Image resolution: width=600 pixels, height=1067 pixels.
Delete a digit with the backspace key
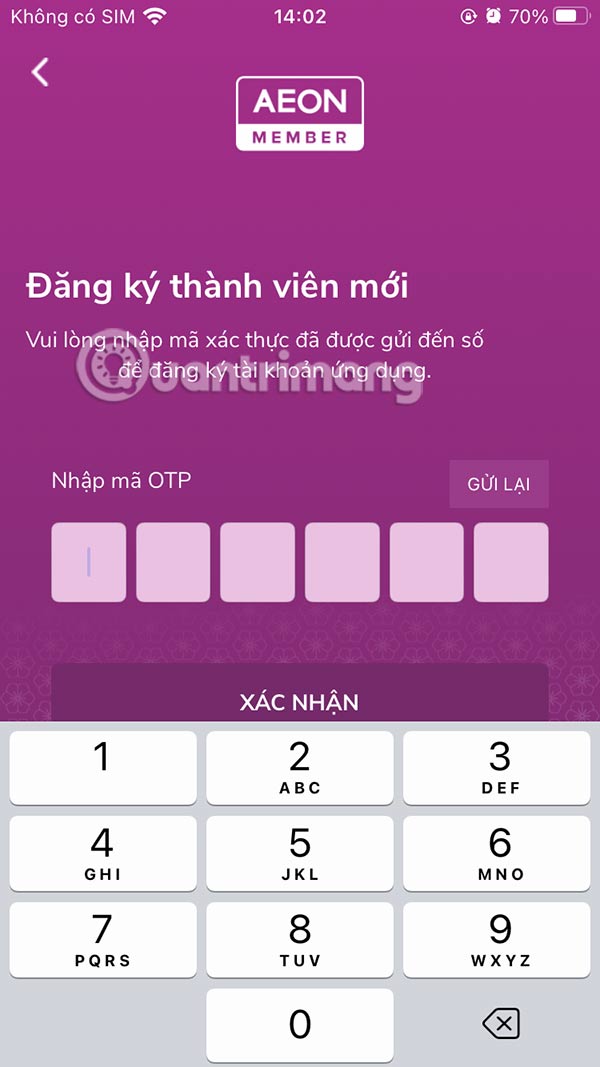coord(500,1023)
